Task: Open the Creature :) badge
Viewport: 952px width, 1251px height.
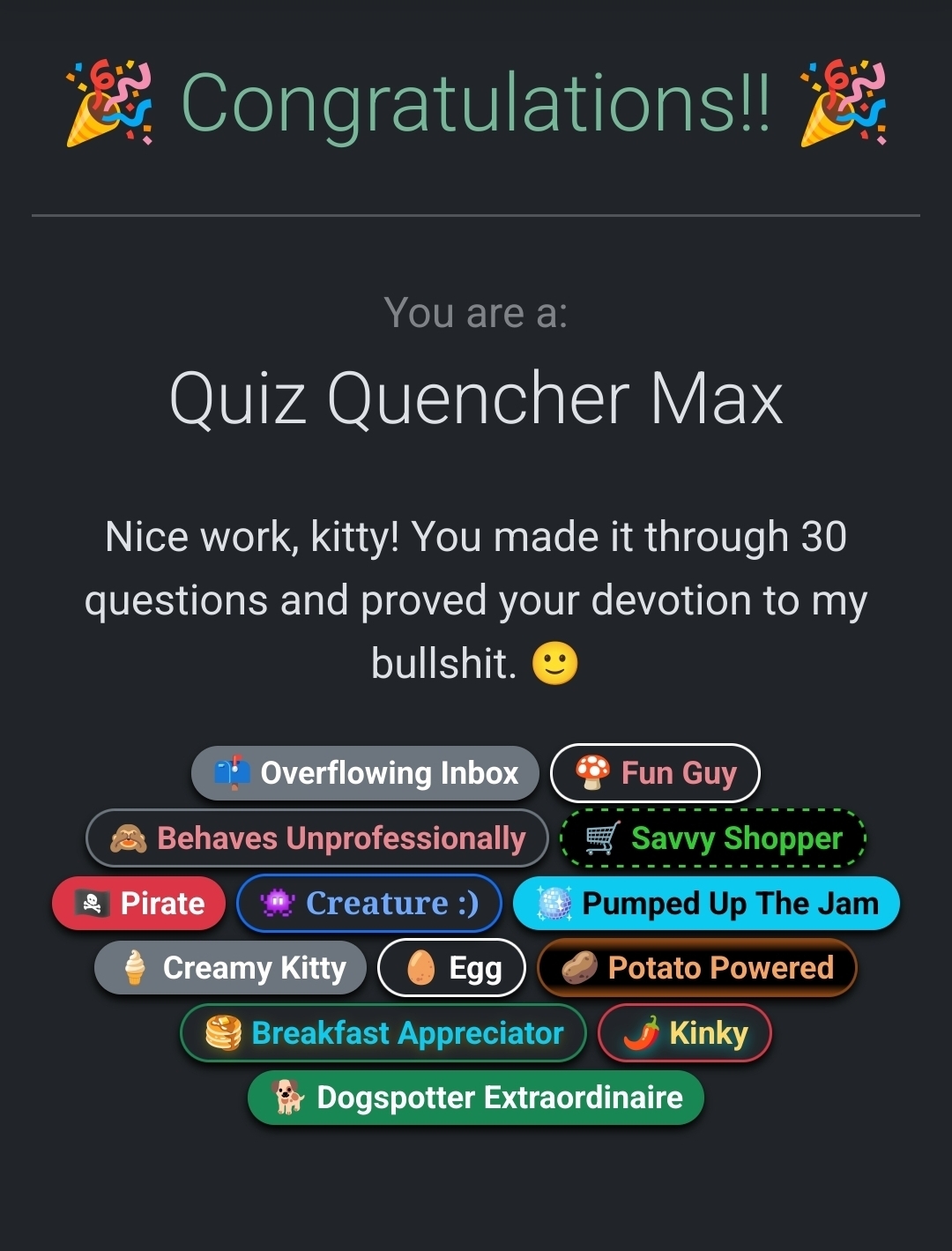Action: point(369,904)
